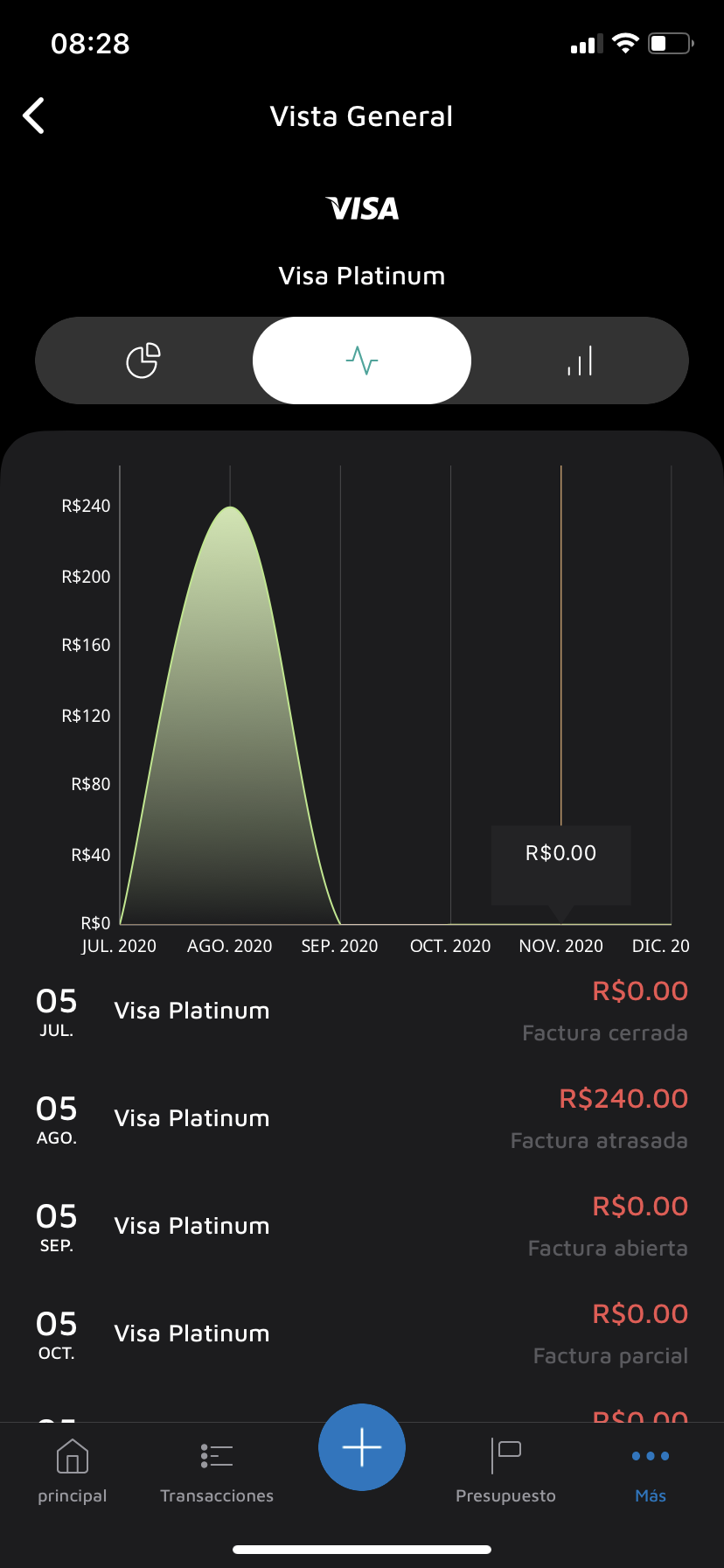Screen dimensions: 724x1568
Task: Tap the R$0.00 tooltip on the graph
Action: (x=560, y=852)
